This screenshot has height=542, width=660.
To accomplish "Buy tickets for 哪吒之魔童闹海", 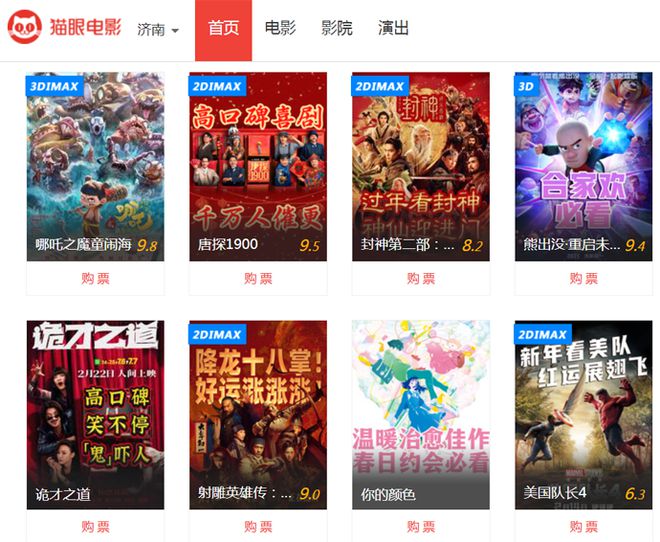I will (x=96, y=278).
